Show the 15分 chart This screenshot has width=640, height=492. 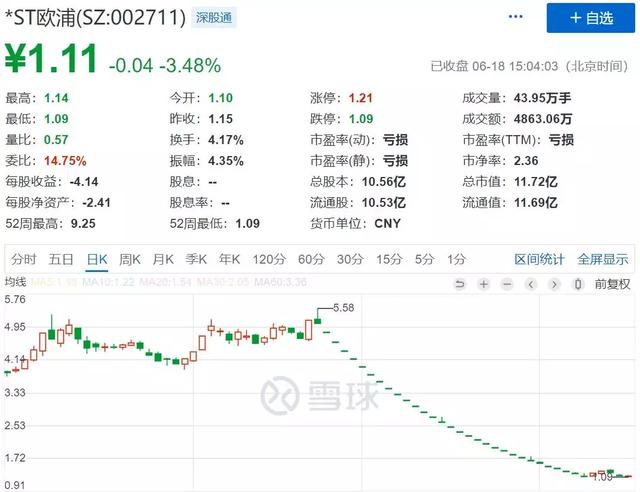click(389, 259)
